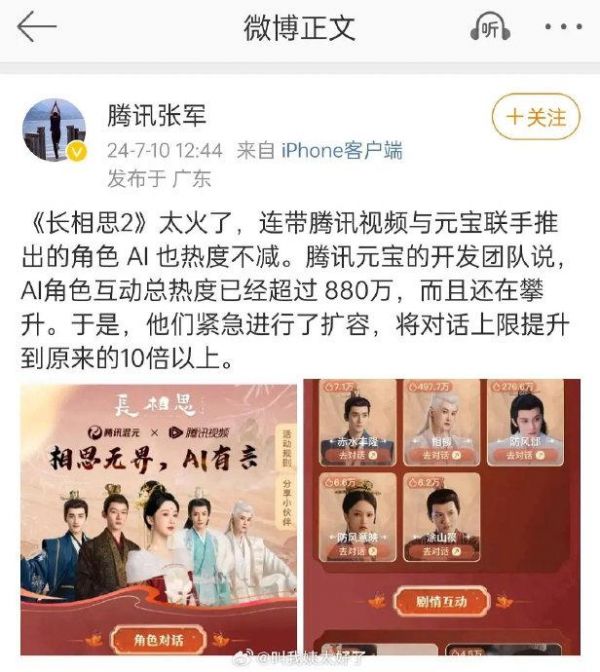Image resolution: width=600 pixels, height=672 pixels.
Task: Open the 腾讯张军 username
Action: pos(156,116)
